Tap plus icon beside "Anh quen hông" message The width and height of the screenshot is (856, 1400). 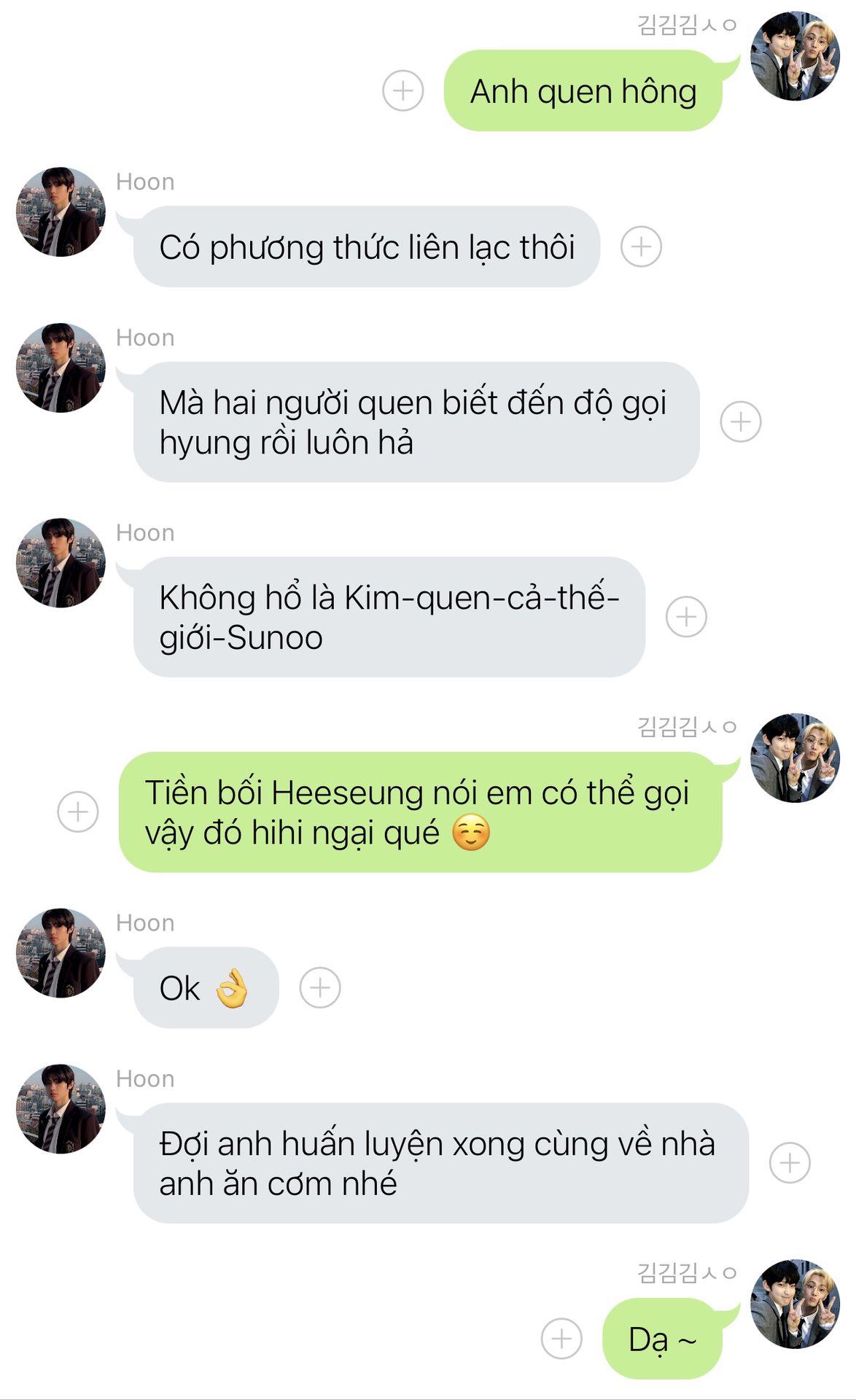(x=402, y=91)
